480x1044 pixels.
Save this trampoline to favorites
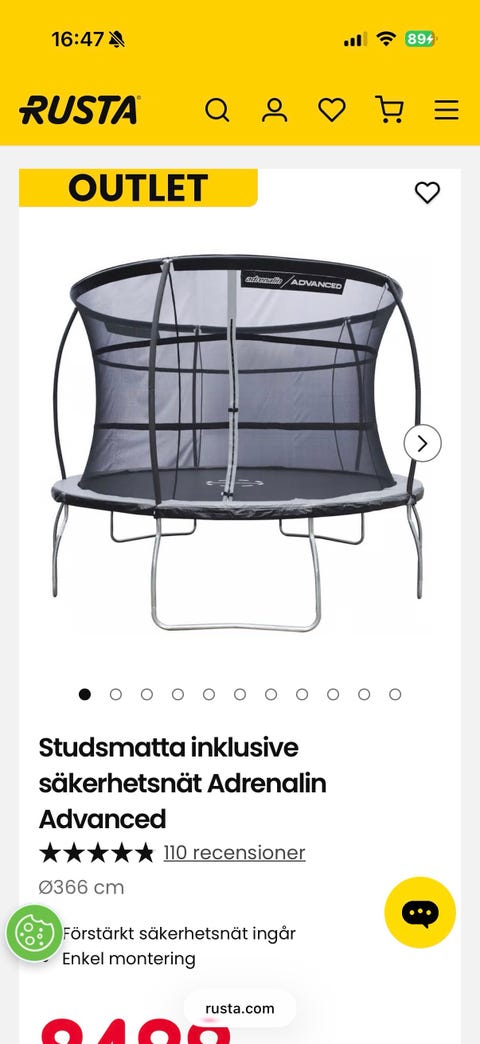click(427, 192)
